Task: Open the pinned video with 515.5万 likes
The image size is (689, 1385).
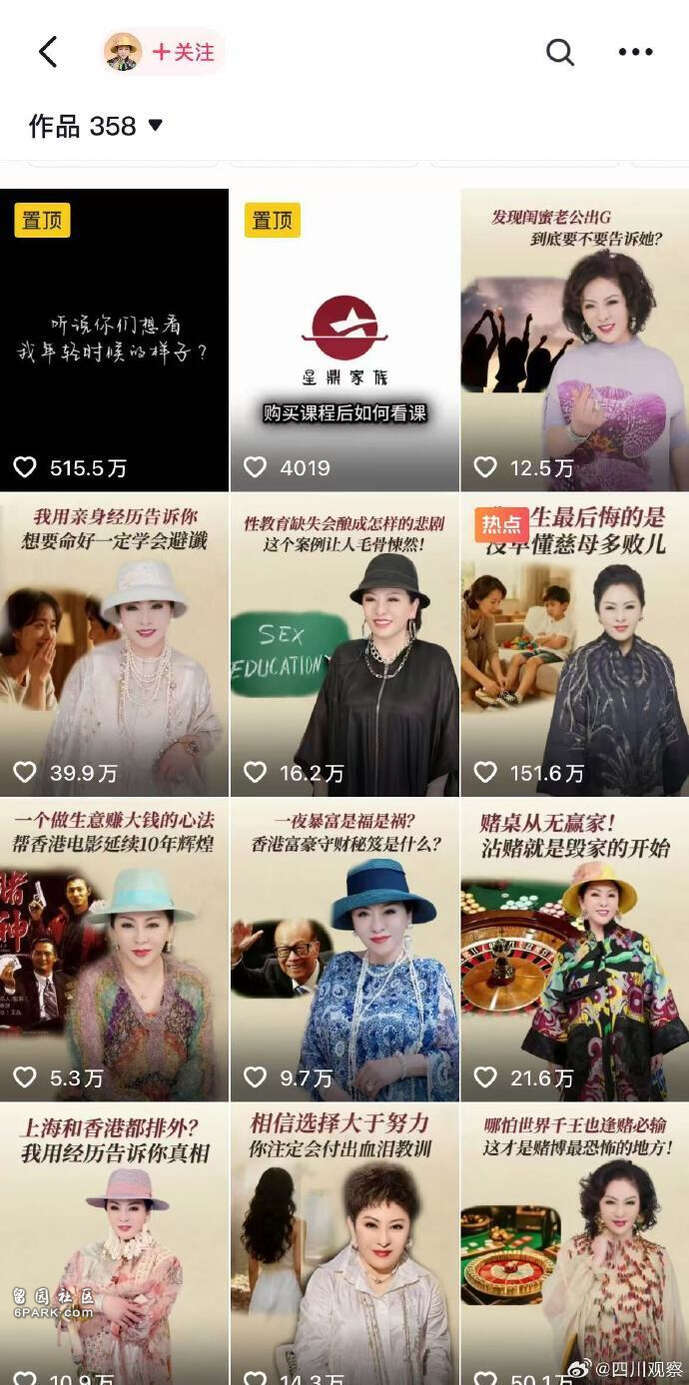Action: coord(114,340)
